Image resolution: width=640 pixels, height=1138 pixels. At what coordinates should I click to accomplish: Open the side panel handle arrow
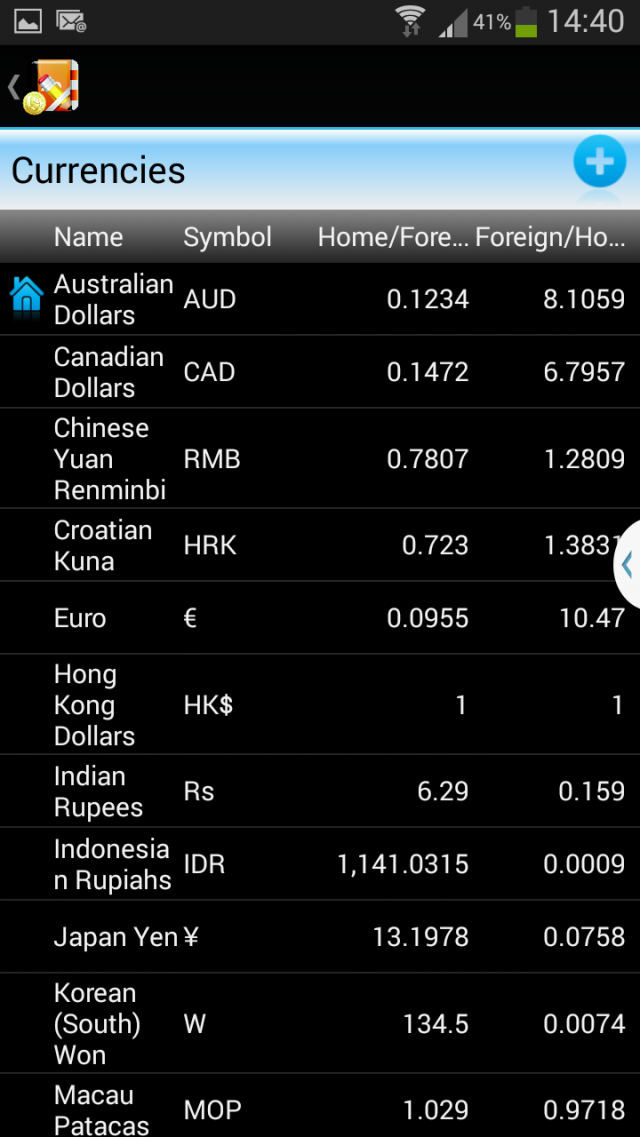click(627, 564)
